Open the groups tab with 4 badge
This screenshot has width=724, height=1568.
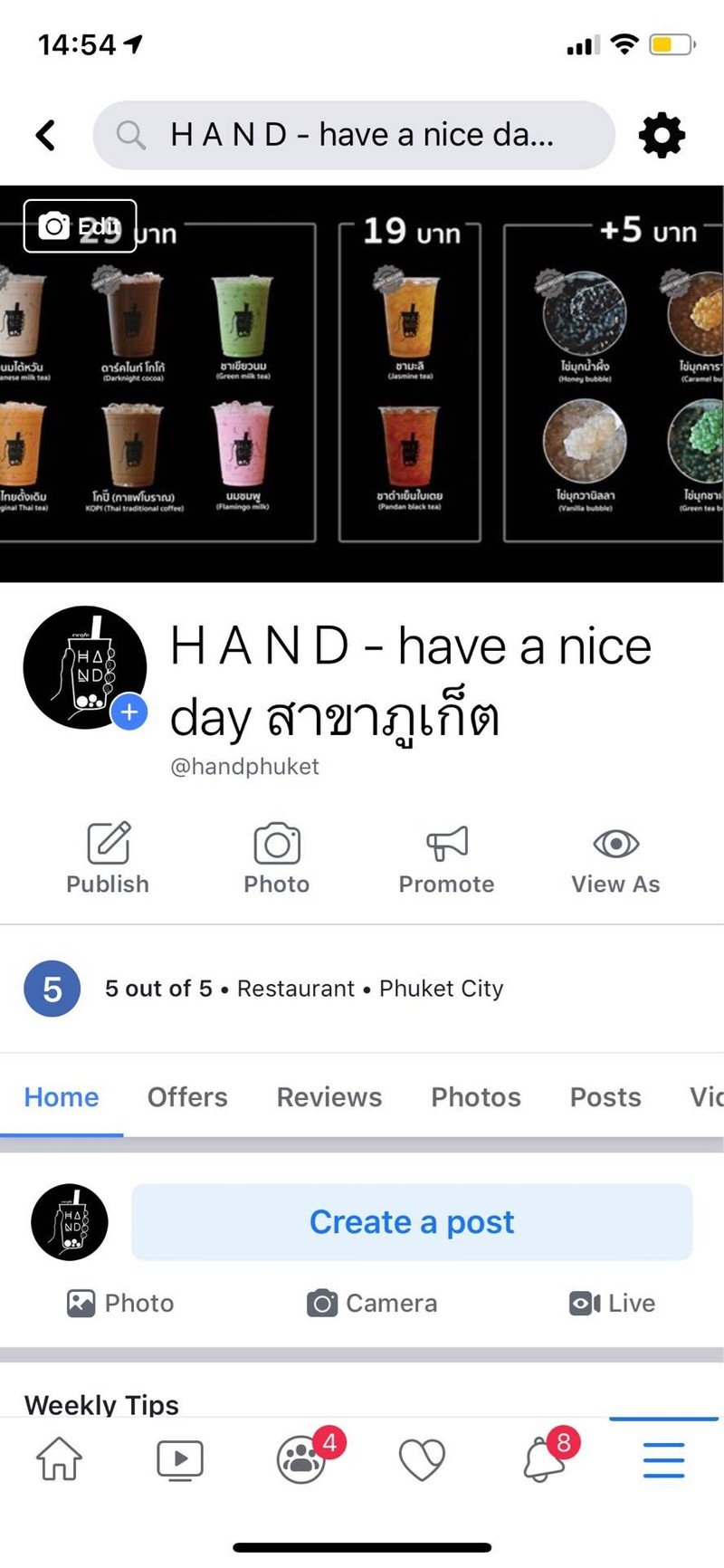(x=301, y=1459)
